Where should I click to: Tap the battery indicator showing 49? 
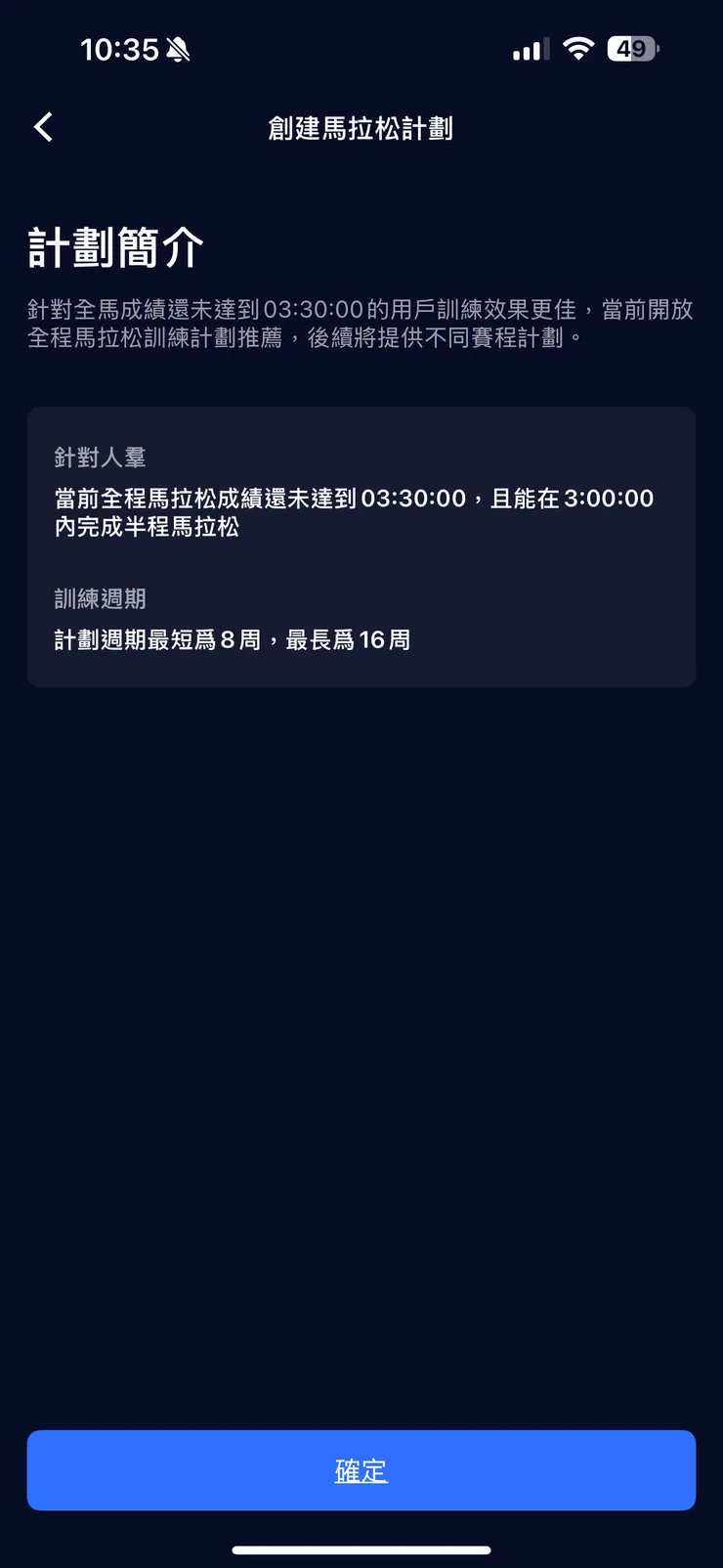click(630, 48)
